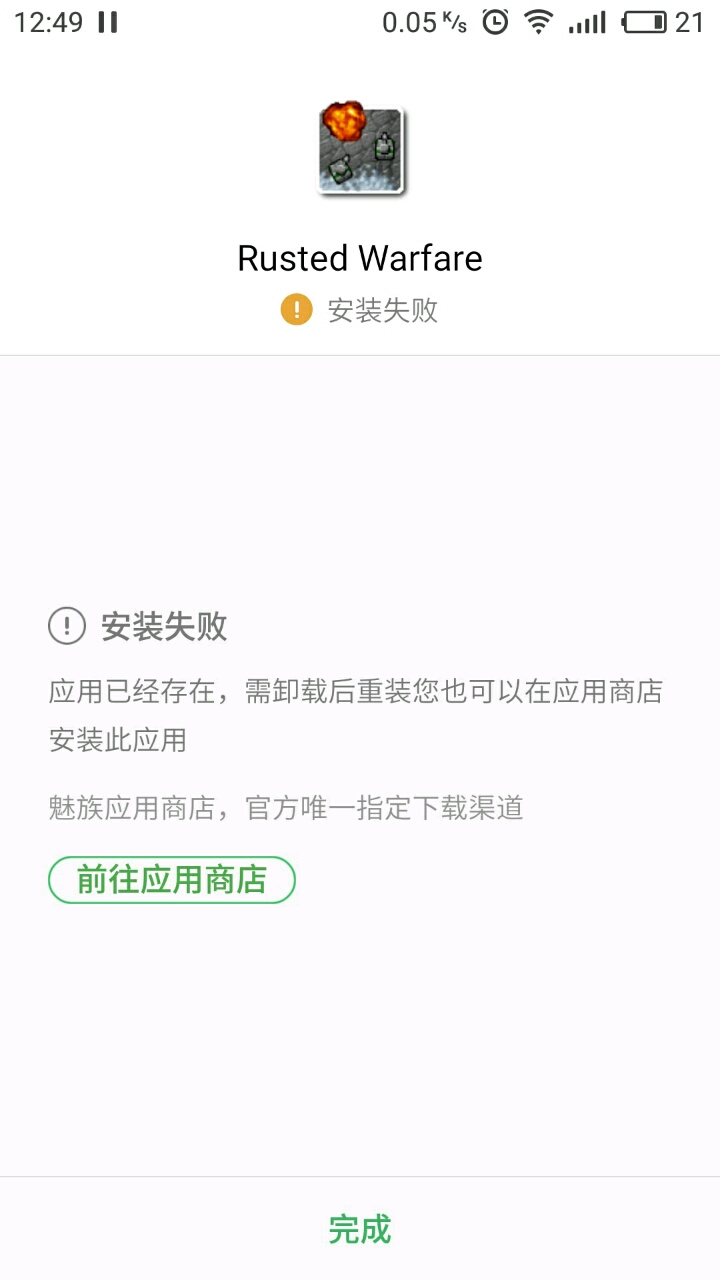The image size is (720, 1280).
Task: Tap 完成 to finish
Action: [360, 1229]
